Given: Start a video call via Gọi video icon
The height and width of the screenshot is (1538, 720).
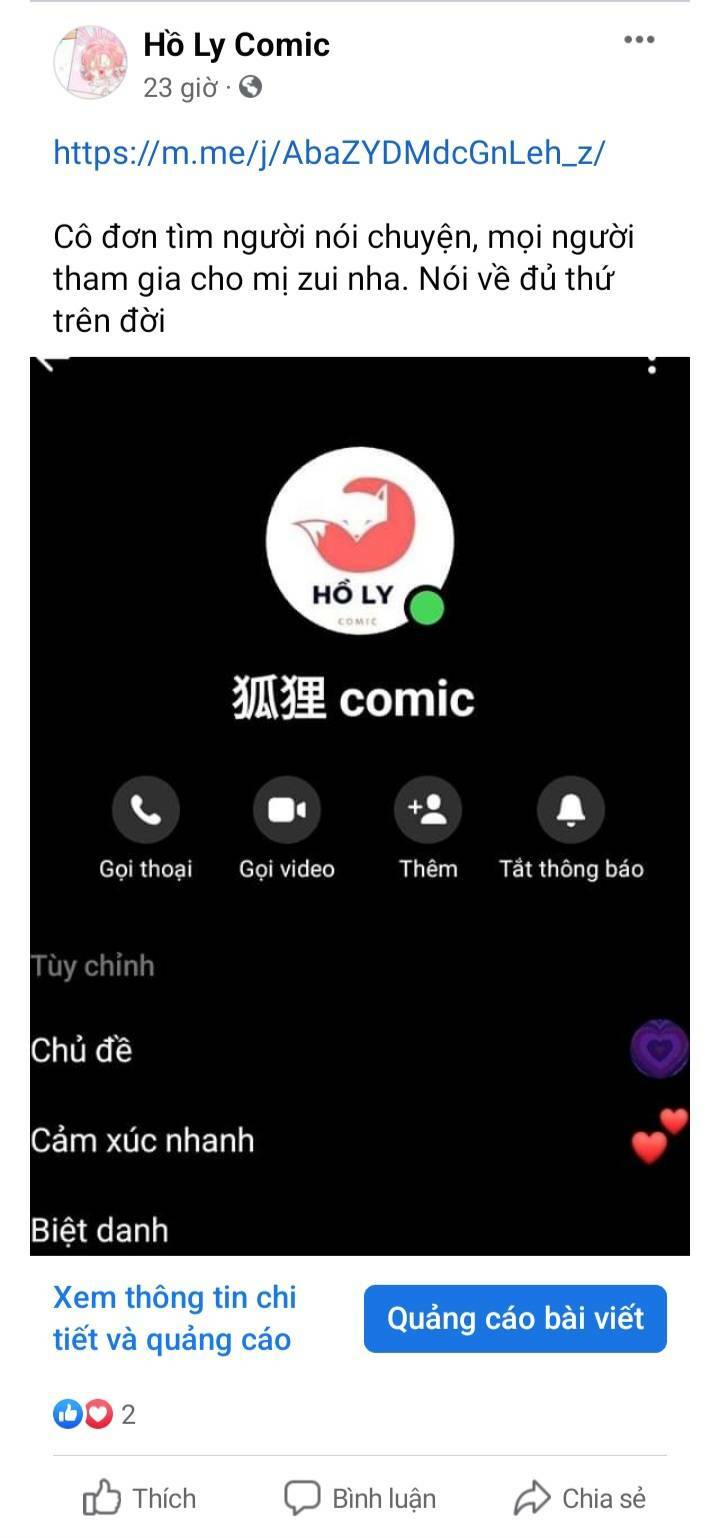Looking at the screenshot, I should [x=288, y=812].
